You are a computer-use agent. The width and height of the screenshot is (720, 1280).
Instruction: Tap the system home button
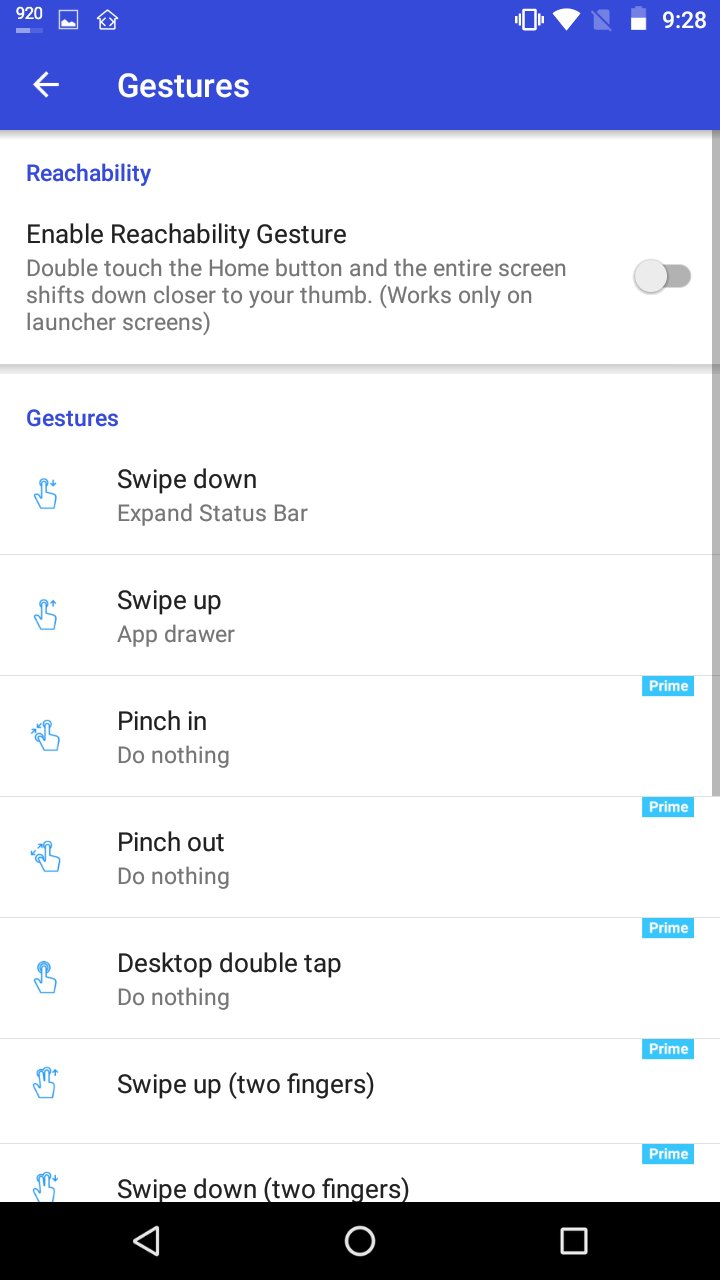click(360, 1241)
